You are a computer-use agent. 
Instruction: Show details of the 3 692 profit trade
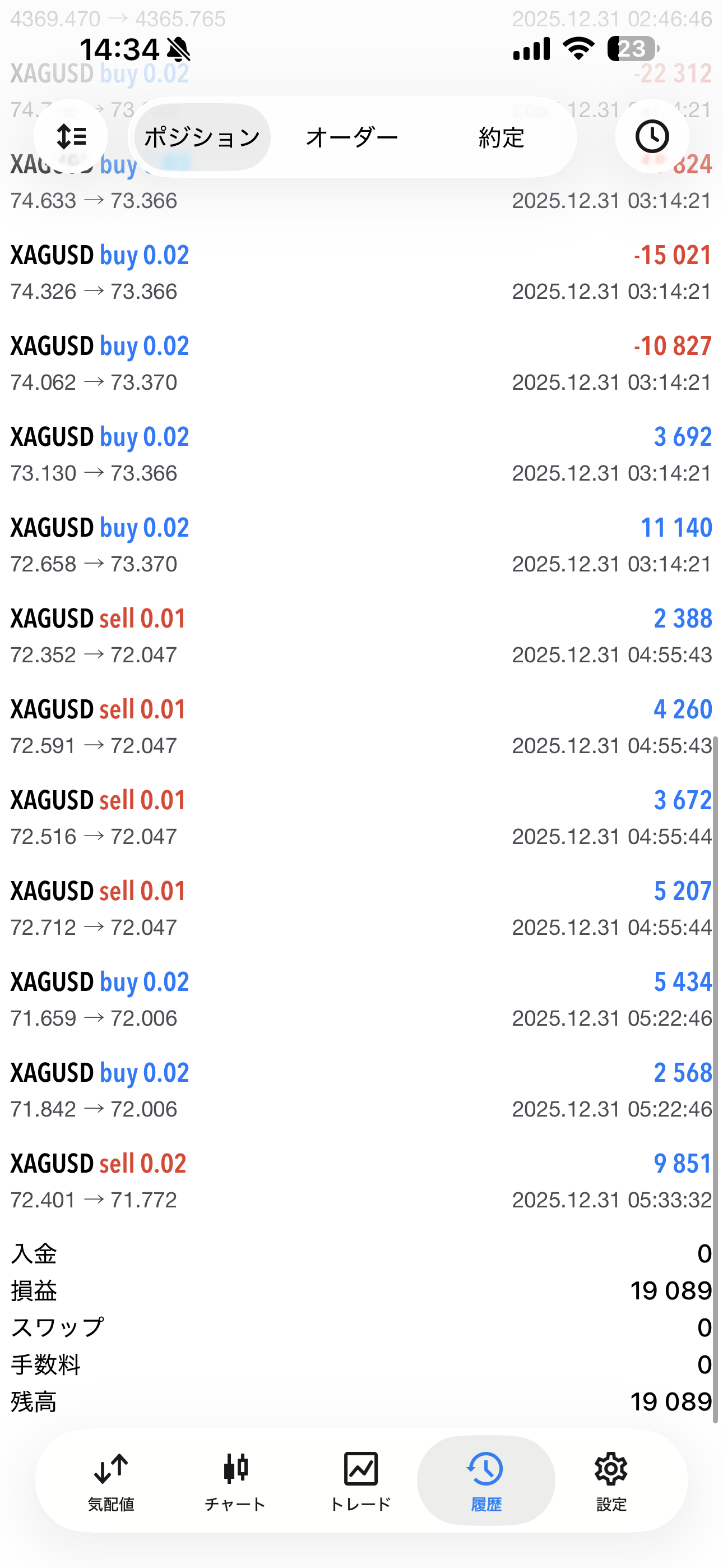(x=361, y=454)
